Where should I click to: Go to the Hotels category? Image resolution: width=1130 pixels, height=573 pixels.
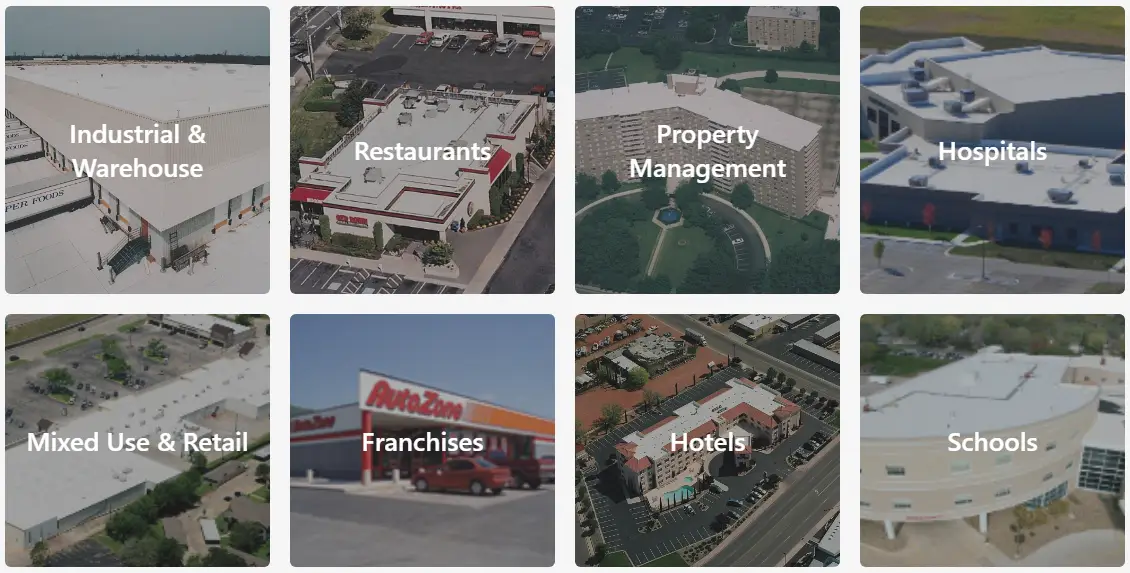707,441
